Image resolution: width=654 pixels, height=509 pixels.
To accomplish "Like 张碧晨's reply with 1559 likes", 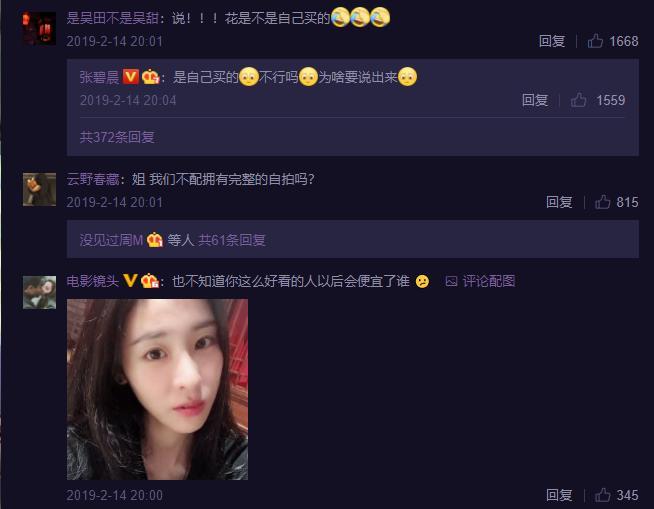I will (x=579, y=100).
